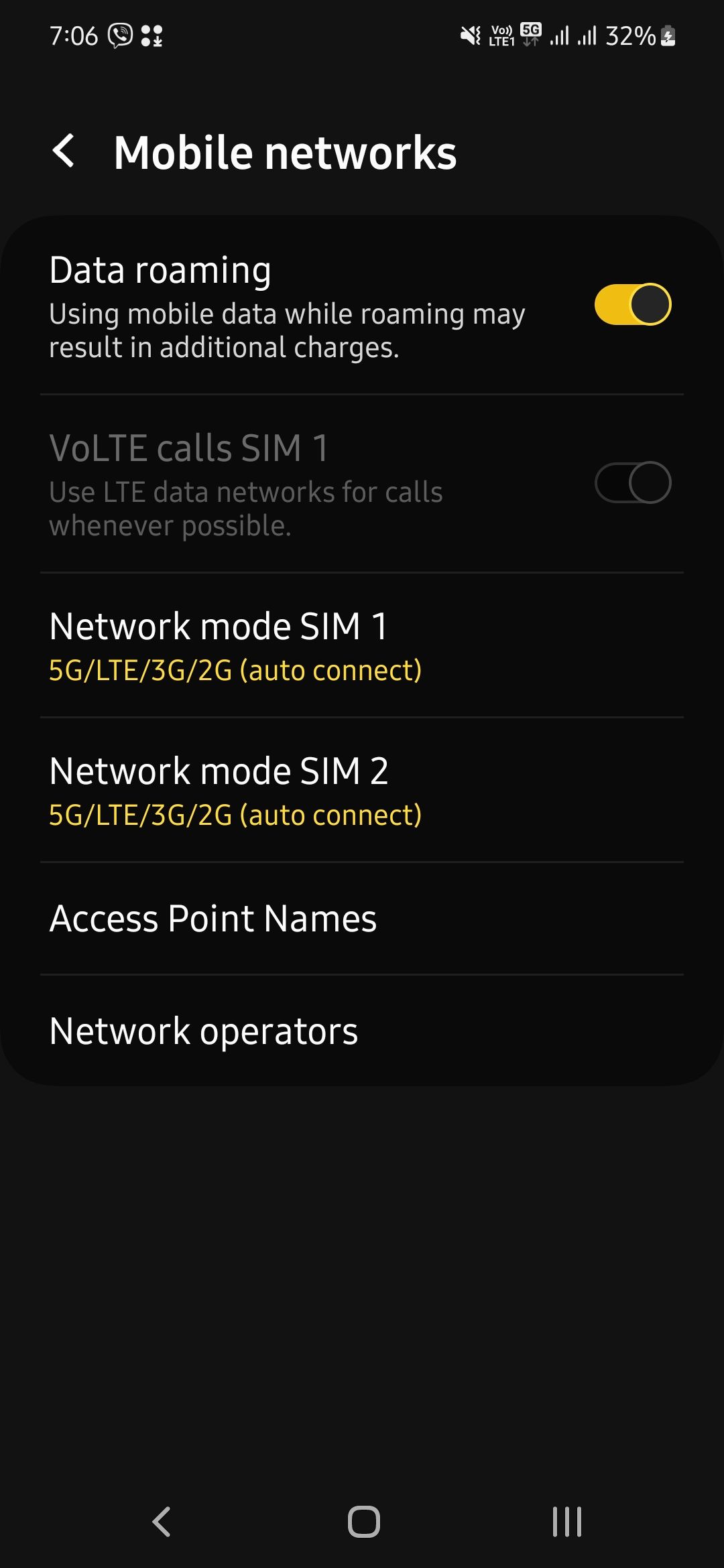Tap the 5G data indicator icon
This screenshot has height=1568, width=724.
532,34
